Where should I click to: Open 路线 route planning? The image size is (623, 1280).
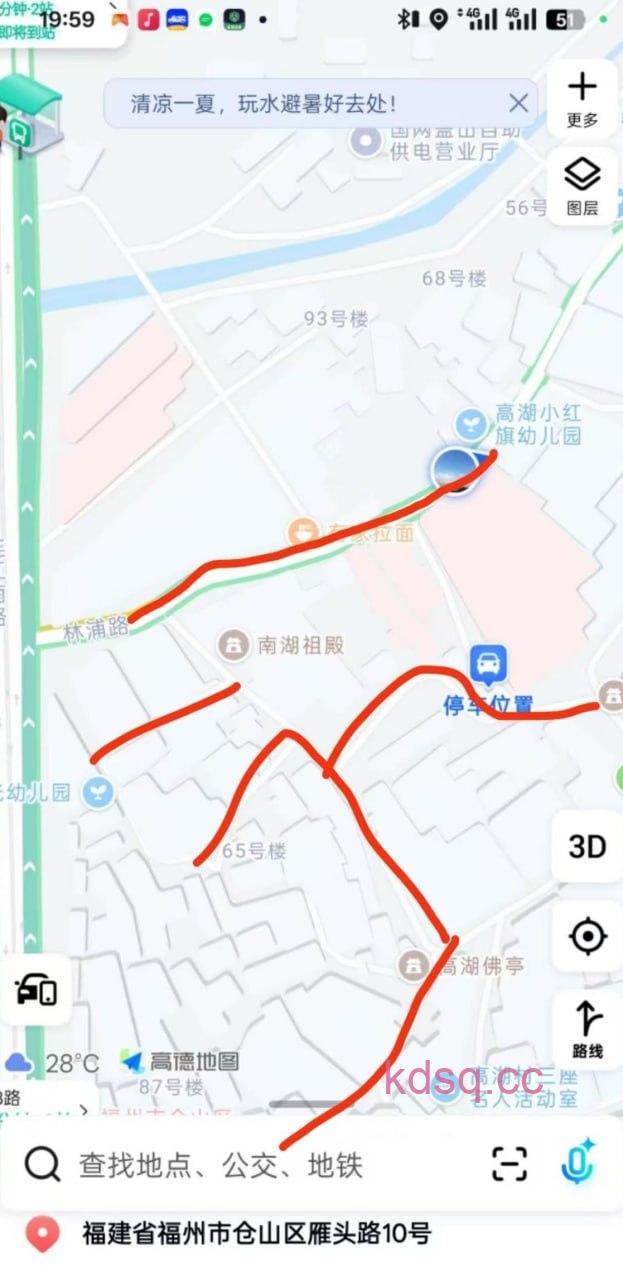point(587,1030)
